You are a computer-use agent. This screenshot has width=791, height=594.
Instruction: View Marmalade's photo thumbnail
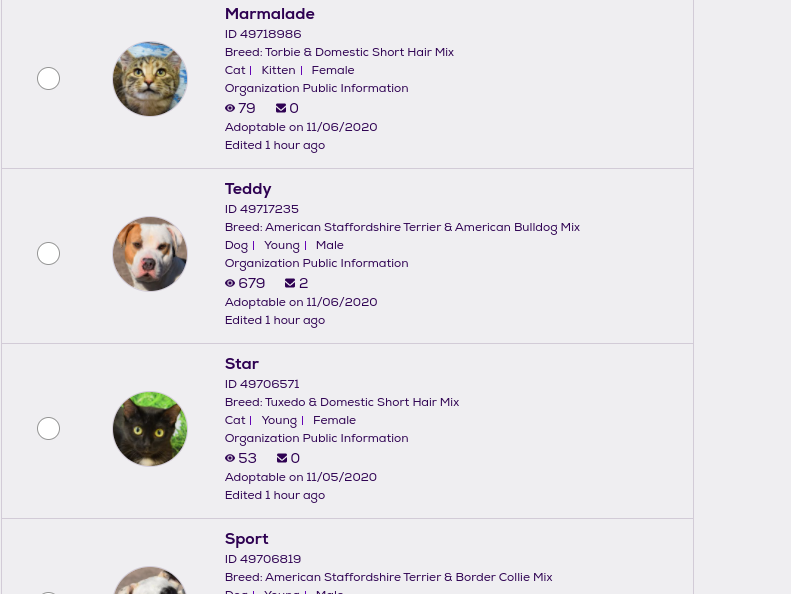(150, 79)
